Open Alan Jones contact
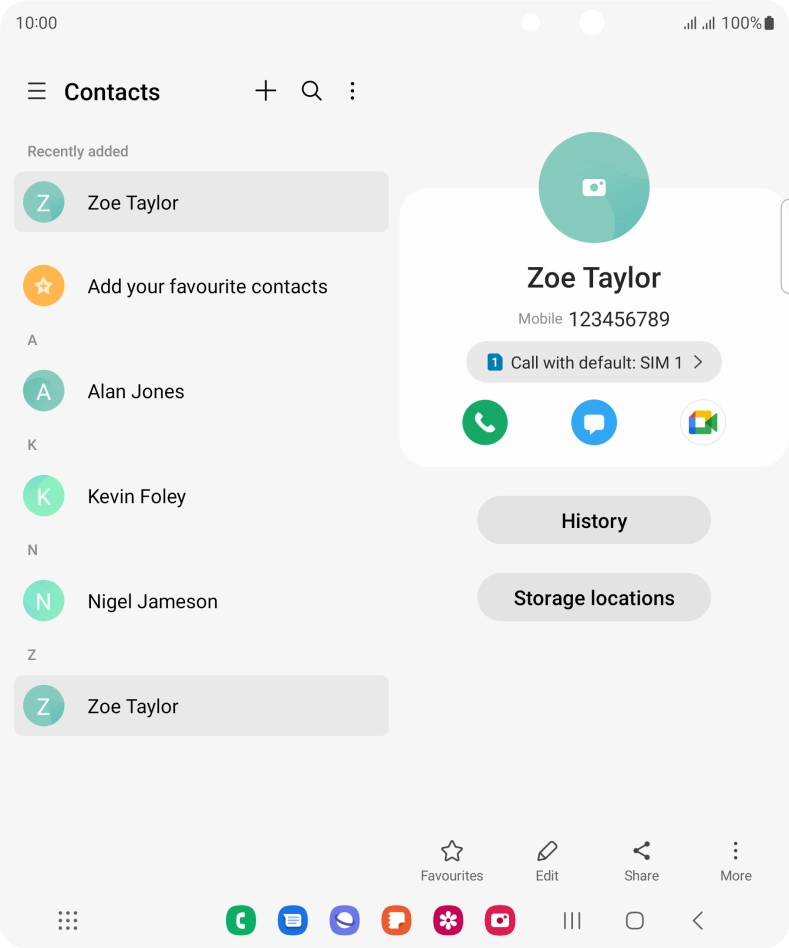The width and height of the screenshot is (789, 948). tap(136, 392)
